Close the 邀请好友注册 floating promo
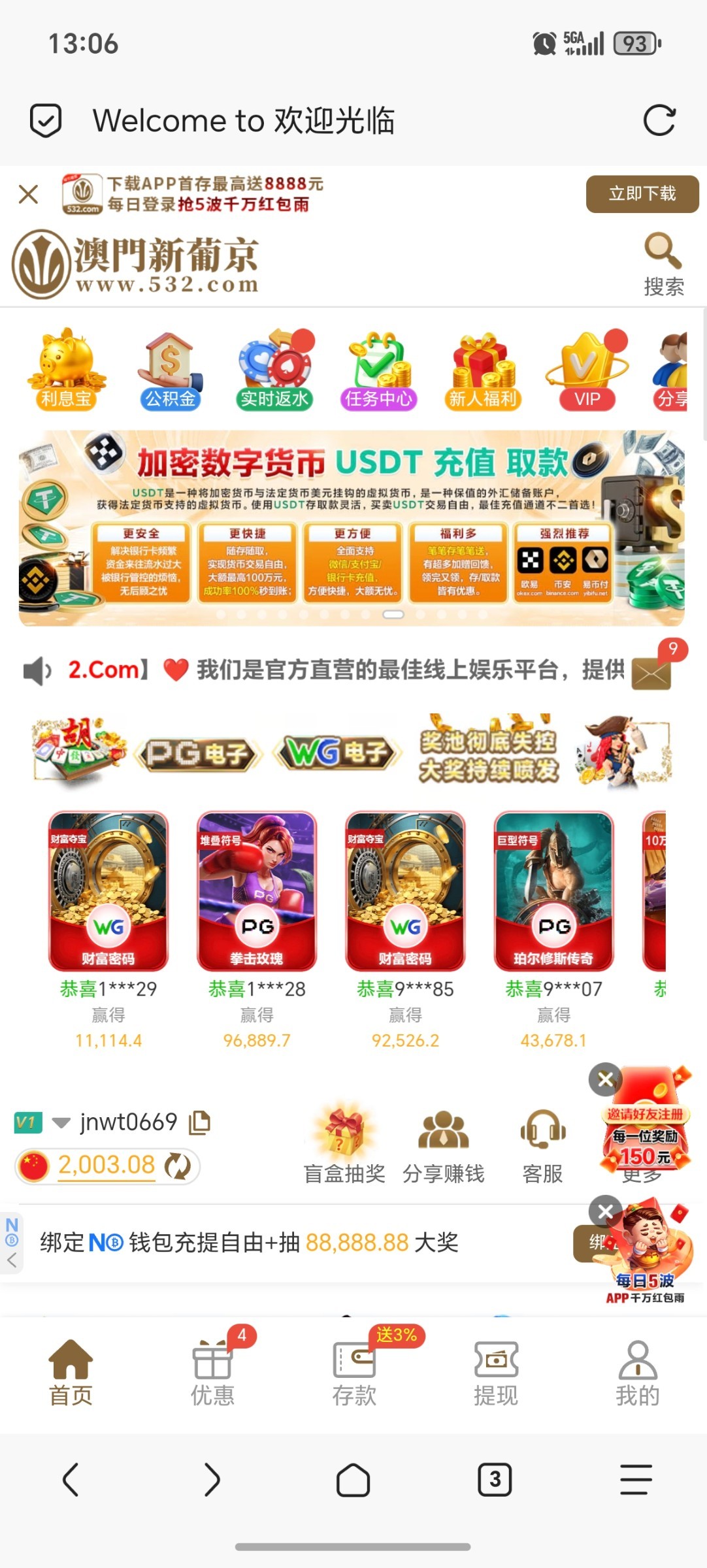 pos(605,1079)
